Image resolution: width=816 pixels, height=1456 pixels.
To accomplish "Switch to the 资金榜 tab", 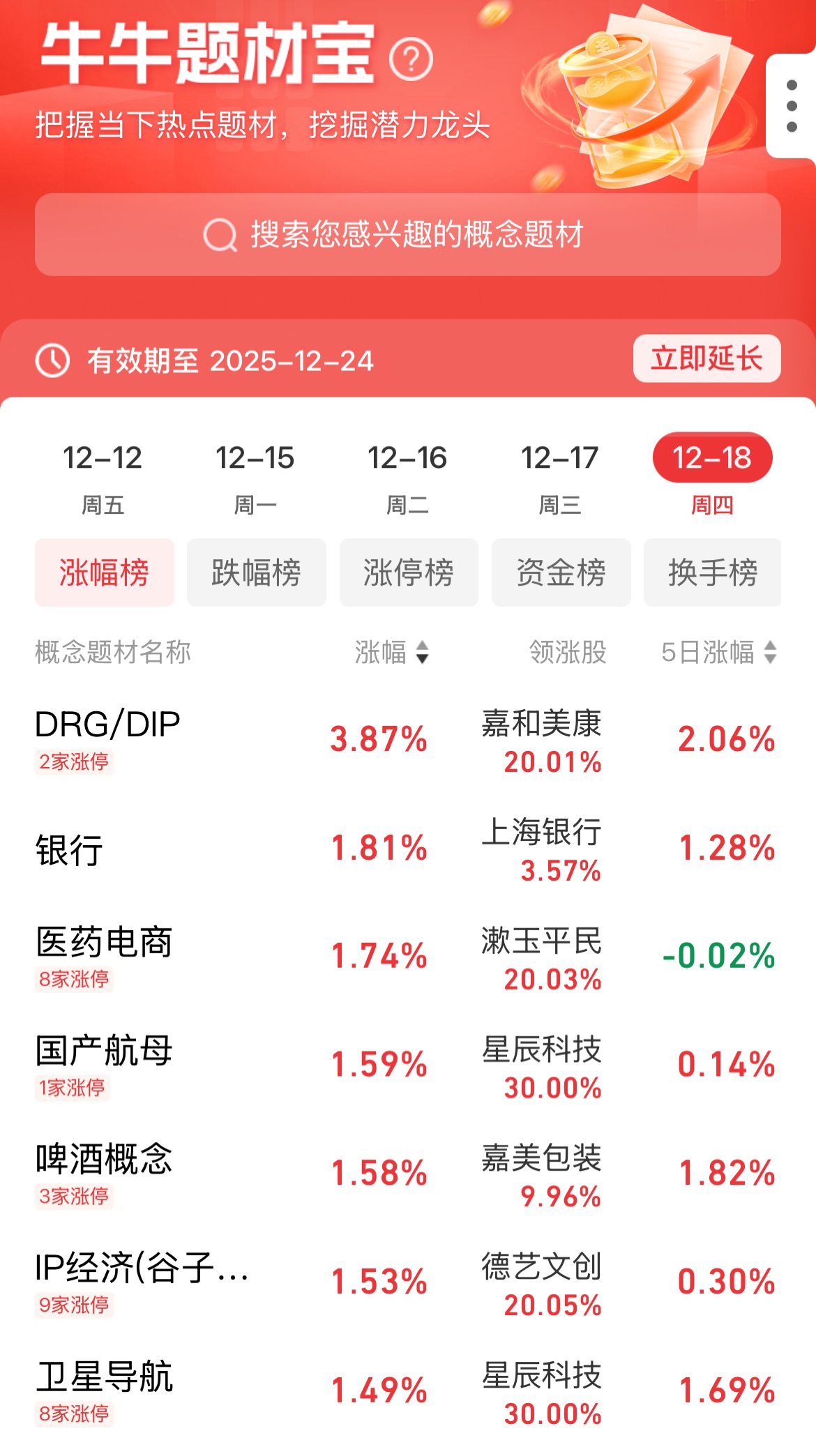I will coord(561,572).
